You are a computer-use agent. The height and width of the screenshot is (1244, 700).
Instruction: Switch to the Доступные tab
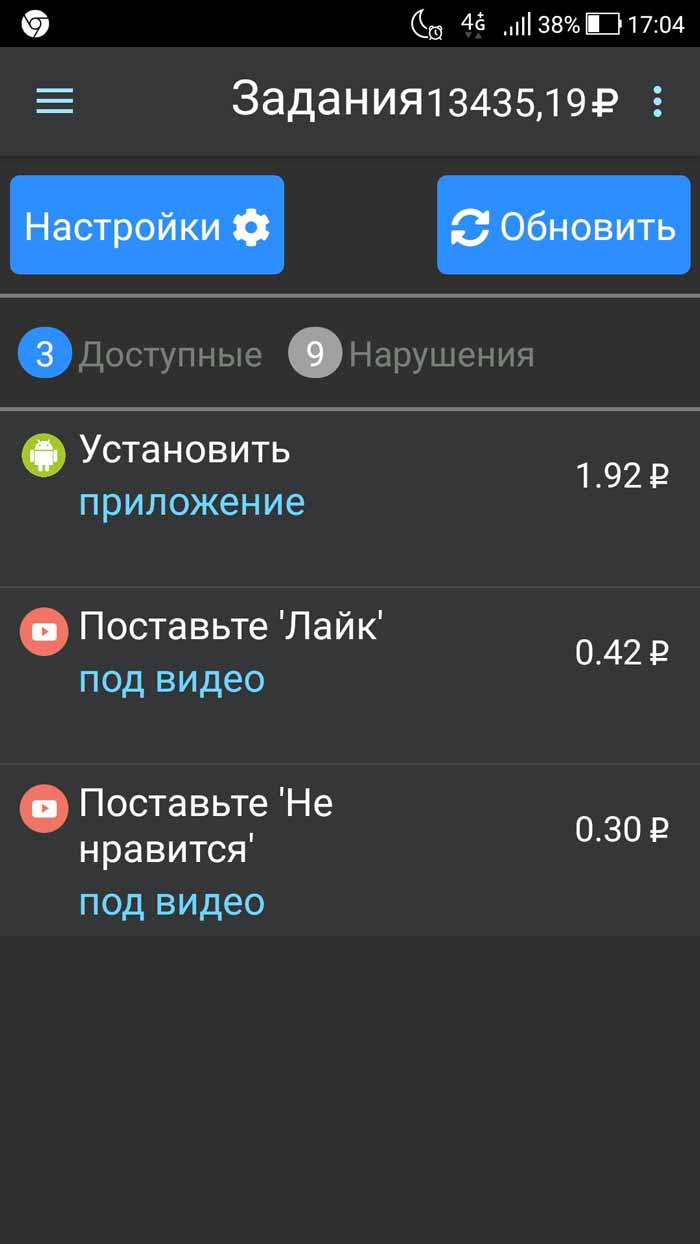[x=140, y=354]
